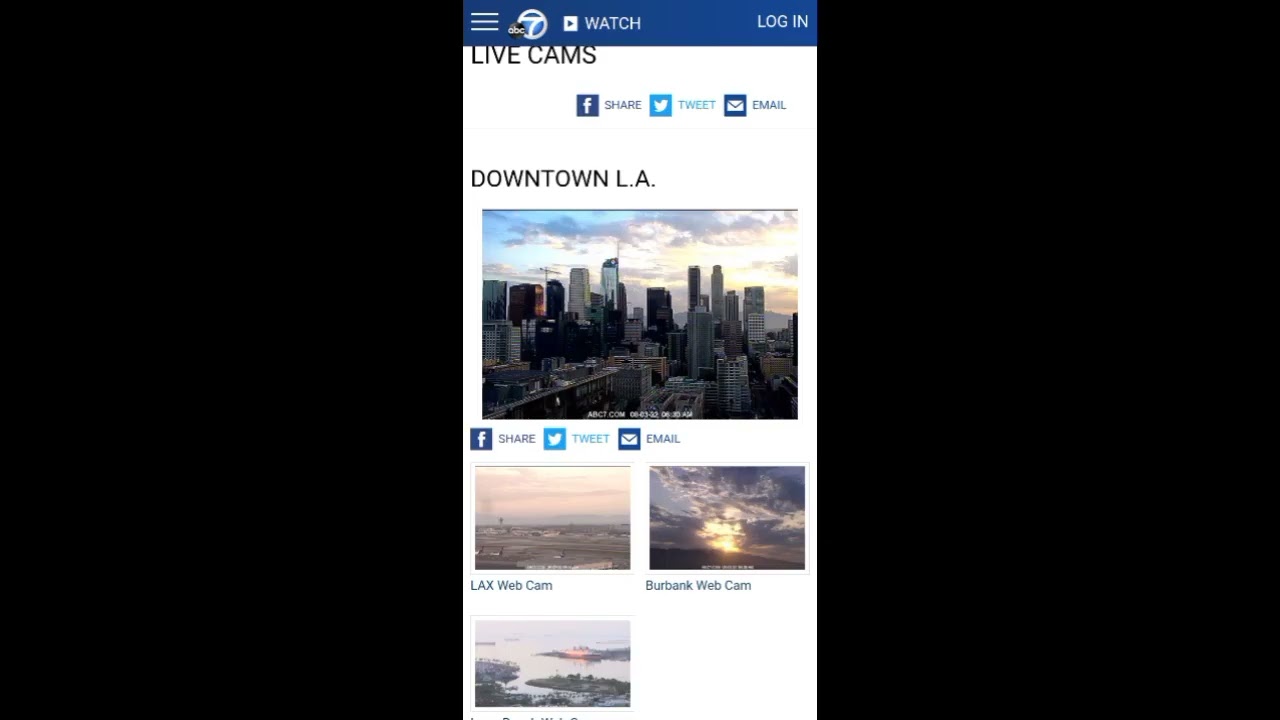Screen dimensions: 1280x720
Task: Open the Downtown L.A. live cam
Action: tap(640, 314)
